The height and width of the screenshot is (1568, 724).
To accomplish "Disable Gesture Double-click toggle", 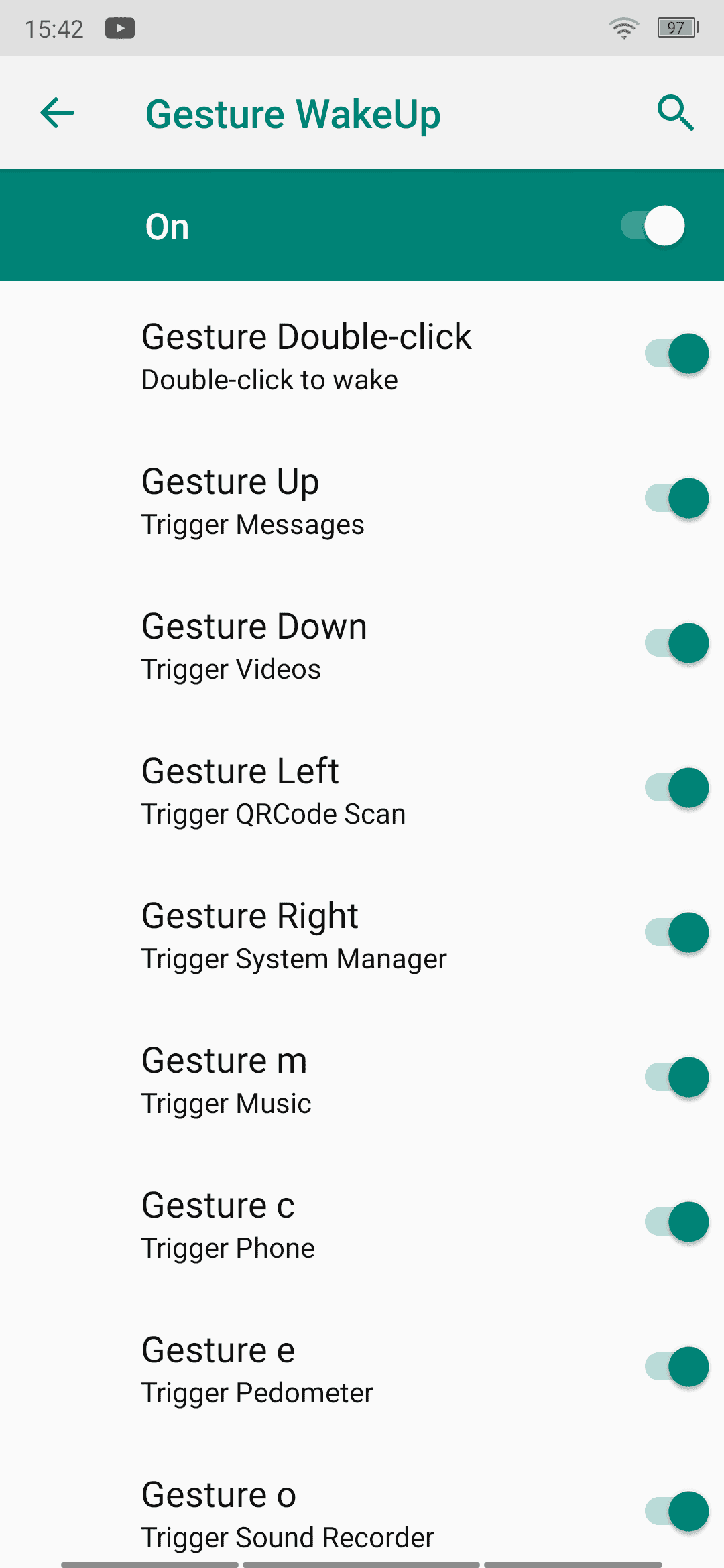I will click(x=676, y=354).
